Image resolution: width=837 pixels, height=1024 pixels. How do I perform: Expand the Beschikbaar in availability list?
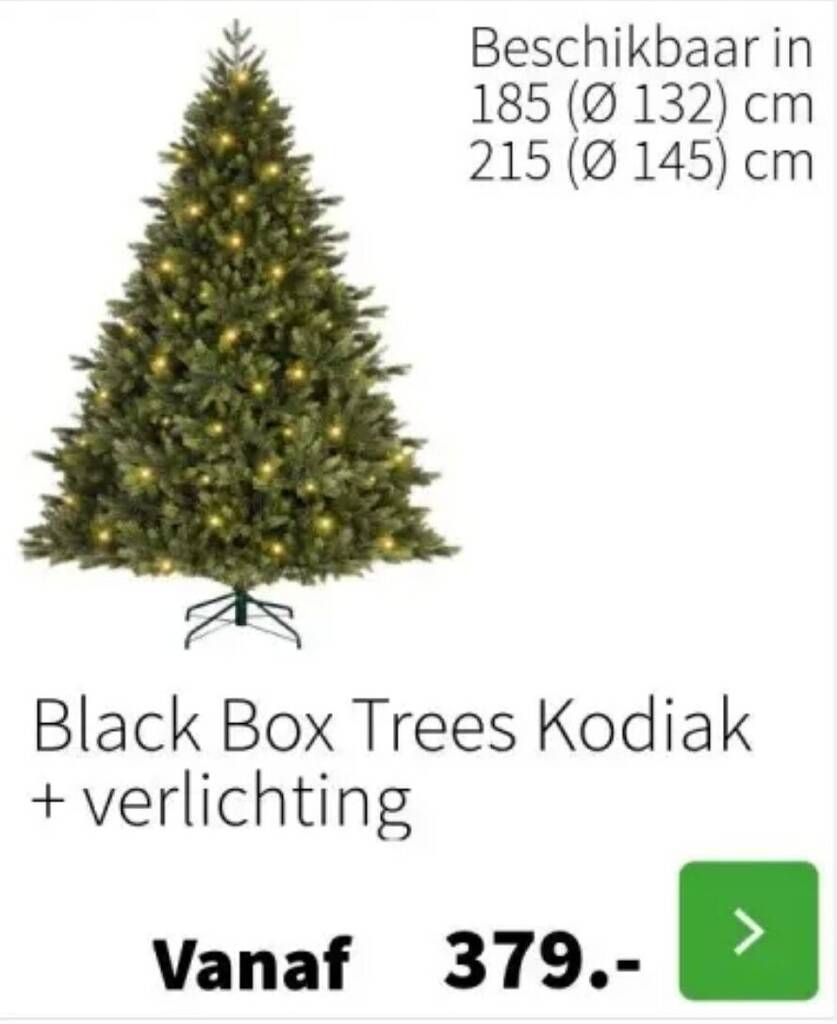tap(637, 47)
